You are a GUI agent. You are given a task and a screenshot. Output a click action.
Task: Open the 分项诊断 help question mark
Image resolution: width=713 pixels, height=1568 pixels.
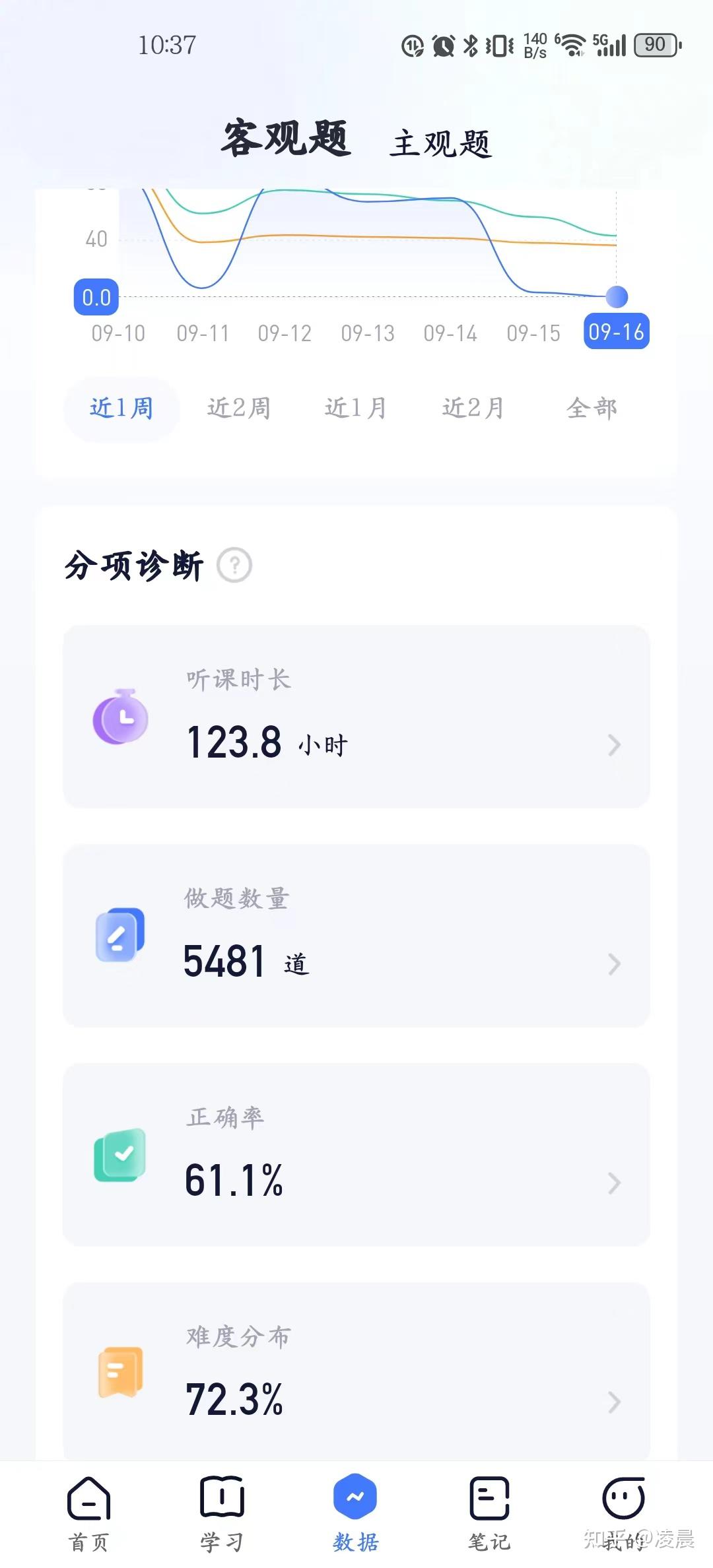click(x=234, y=566)
